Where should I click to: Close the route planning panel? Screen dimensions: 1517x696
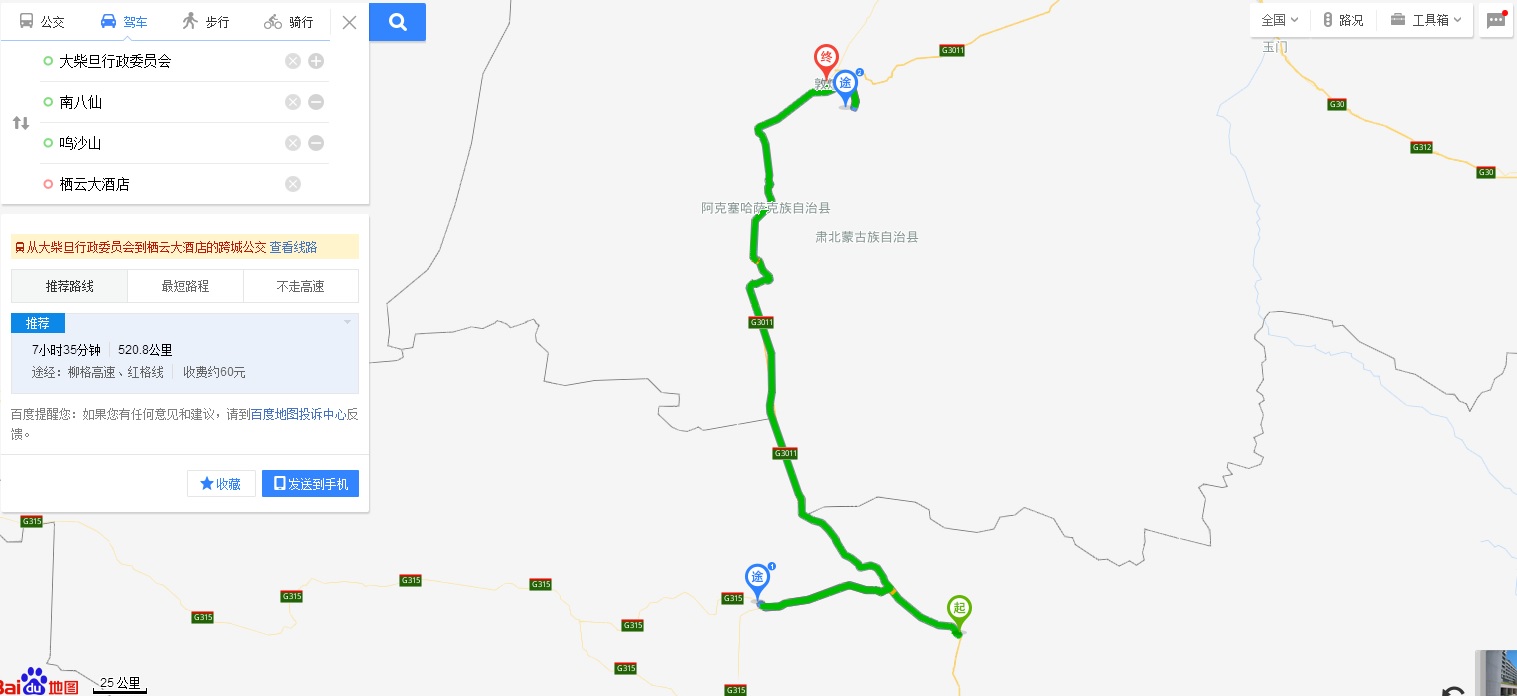pyautogui.click(x=349, y=22)
